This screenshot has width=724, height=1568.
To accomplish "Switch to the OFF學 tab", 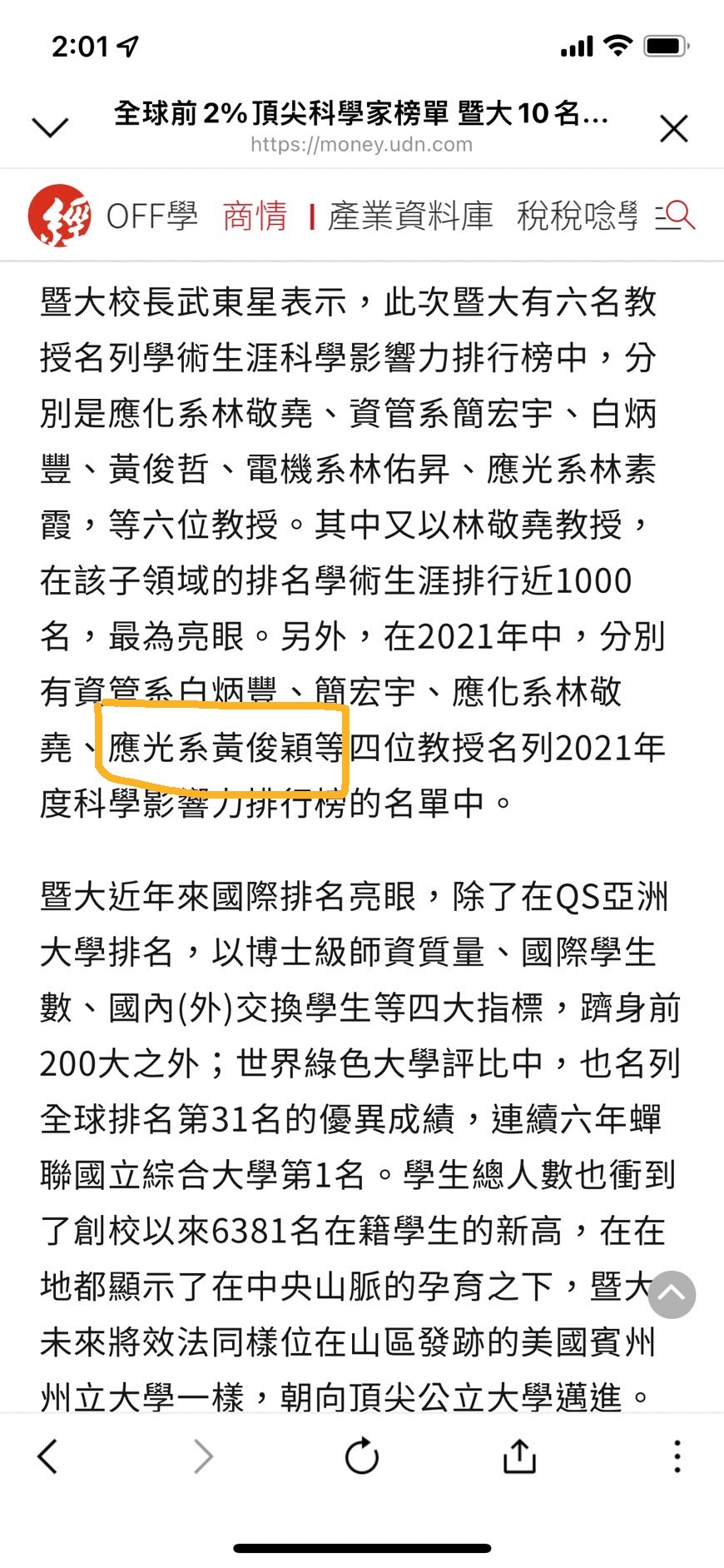I will (152, 217).
